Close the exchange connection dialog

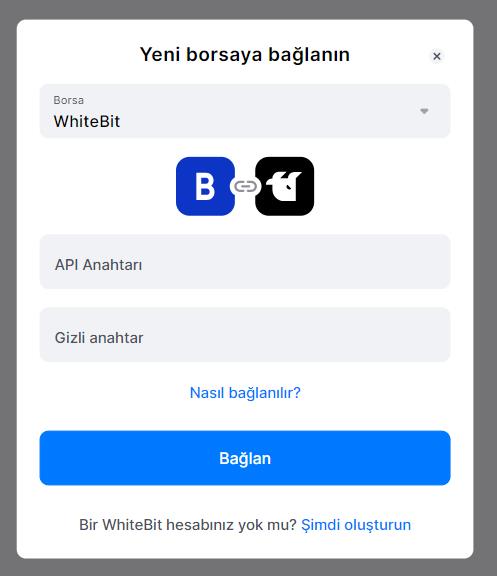tap(436, 56)
